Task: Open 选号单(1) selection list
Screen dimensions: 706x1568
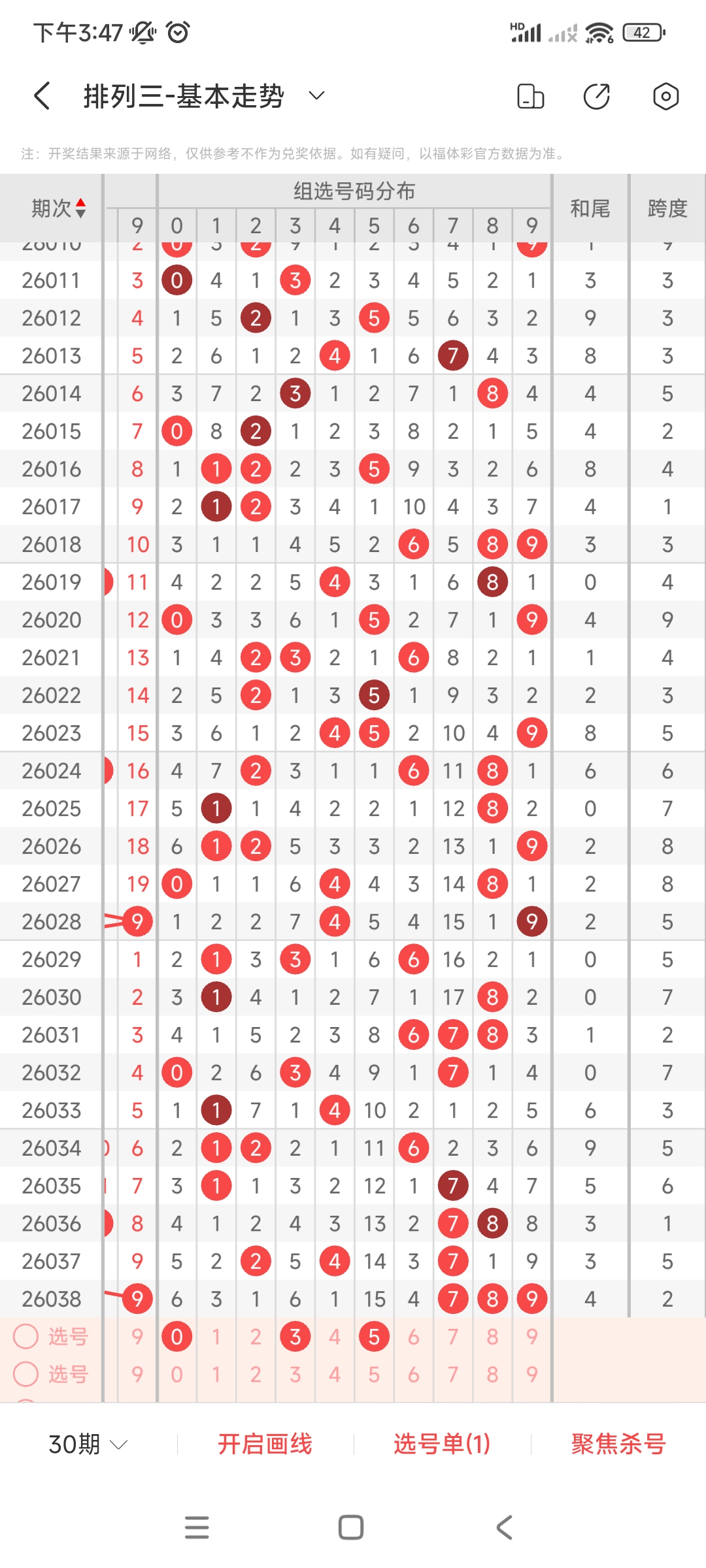Action: pos(442,1444)
